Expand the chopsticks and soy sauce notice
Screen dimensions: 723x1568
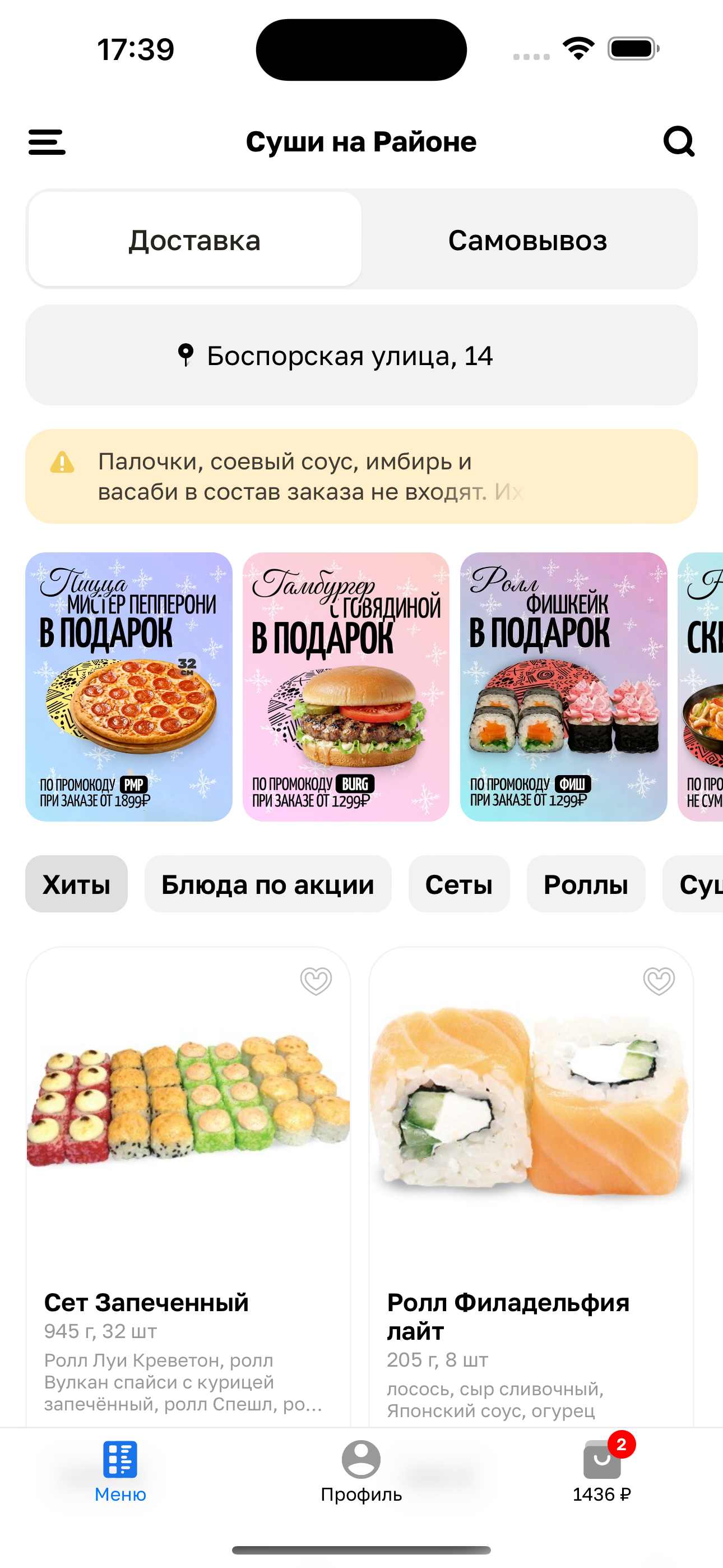coord(361,477)
